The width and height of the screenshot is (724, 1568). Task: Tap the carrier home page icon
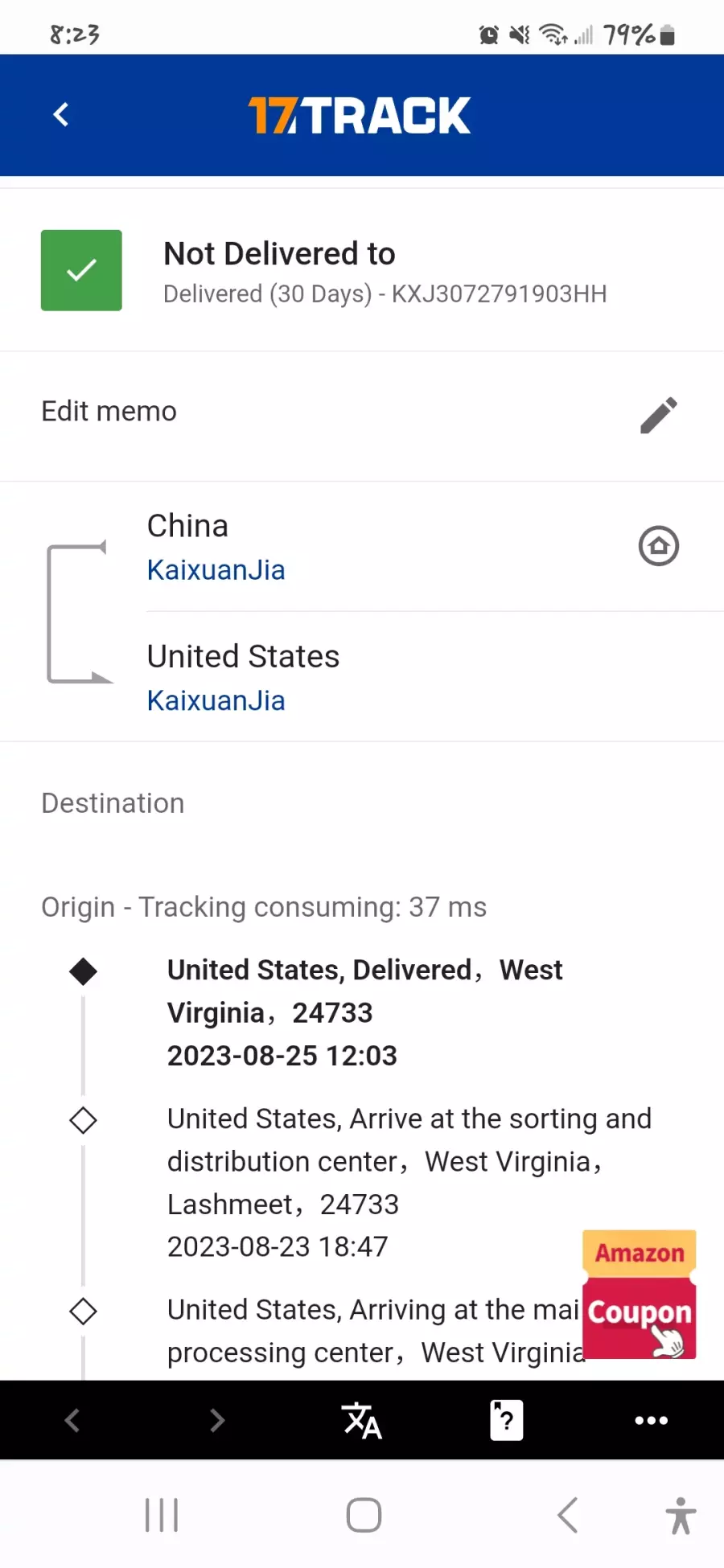[x=659, y=546]
